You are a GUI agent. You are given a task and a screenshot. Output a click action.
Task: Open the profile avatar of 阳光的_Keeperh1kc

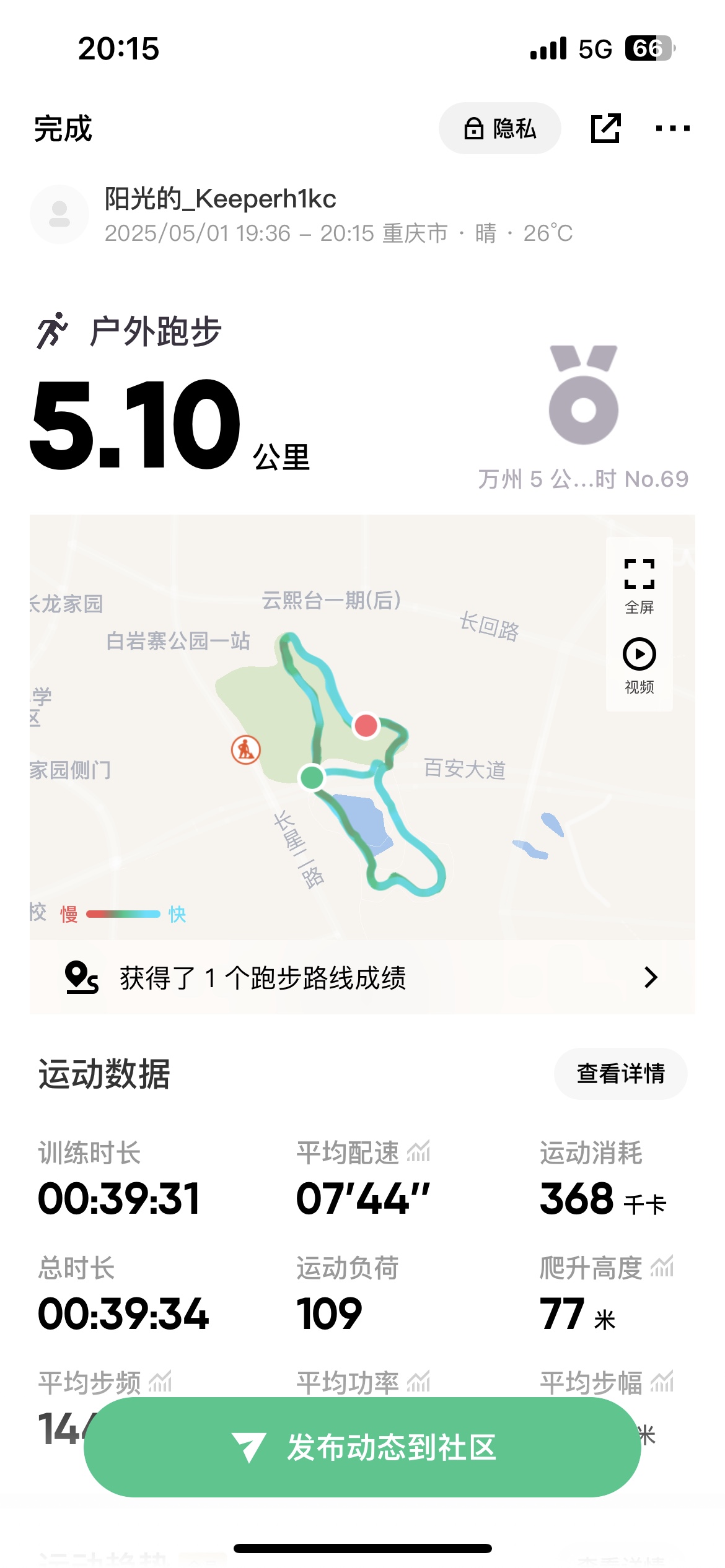point(59,214)
